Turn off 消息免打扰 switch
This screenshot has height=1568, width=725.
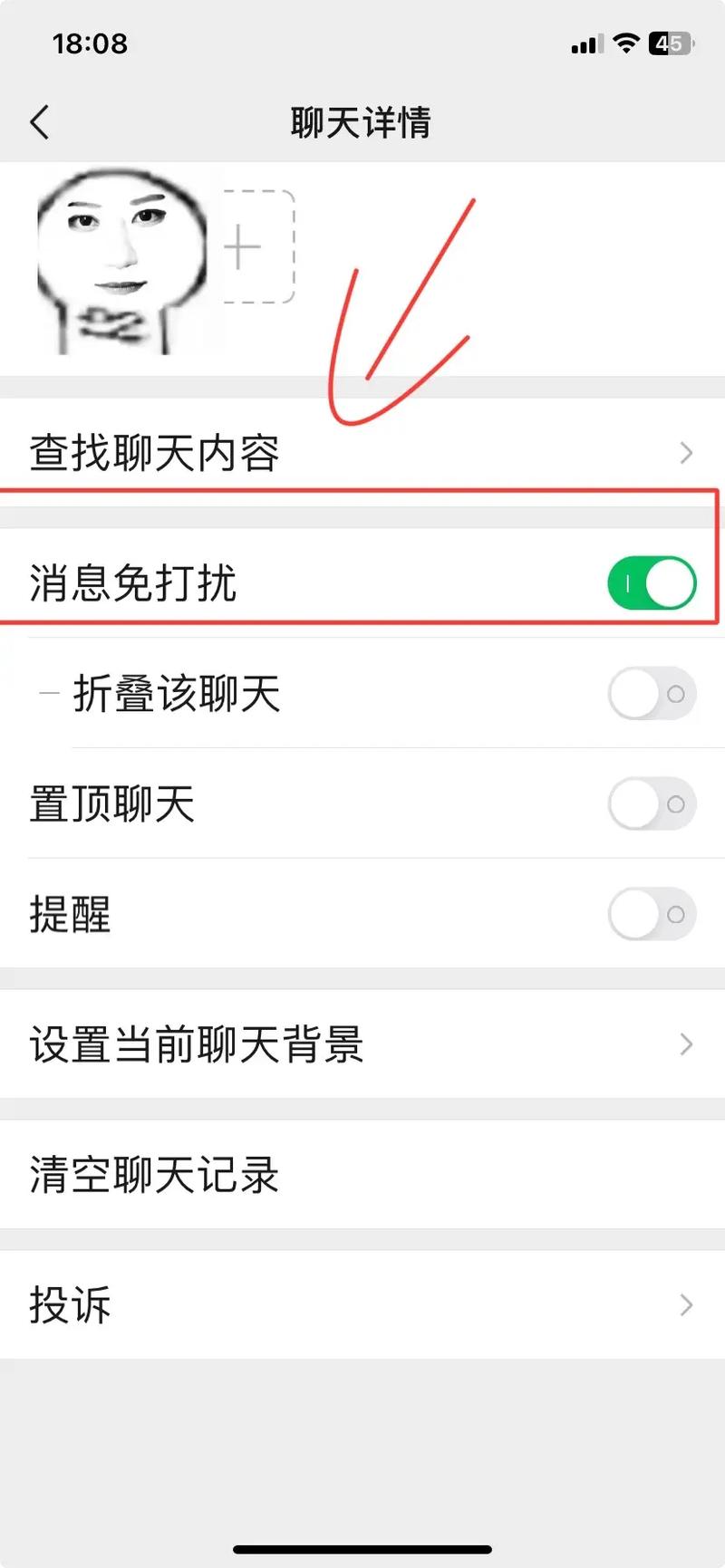pos(651,582)
